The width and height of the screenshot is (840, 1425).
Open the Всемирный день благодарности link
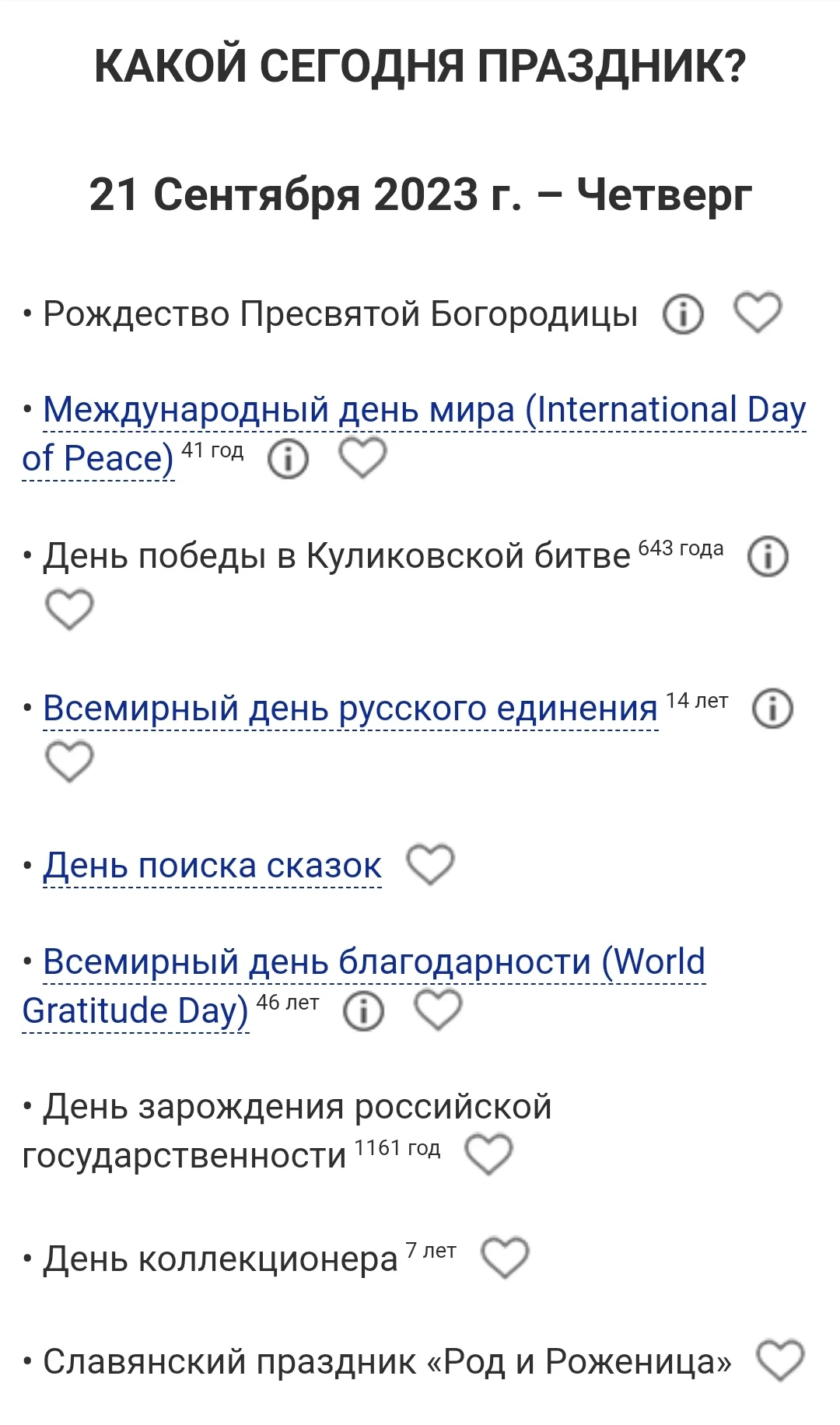tap(376, 962)
